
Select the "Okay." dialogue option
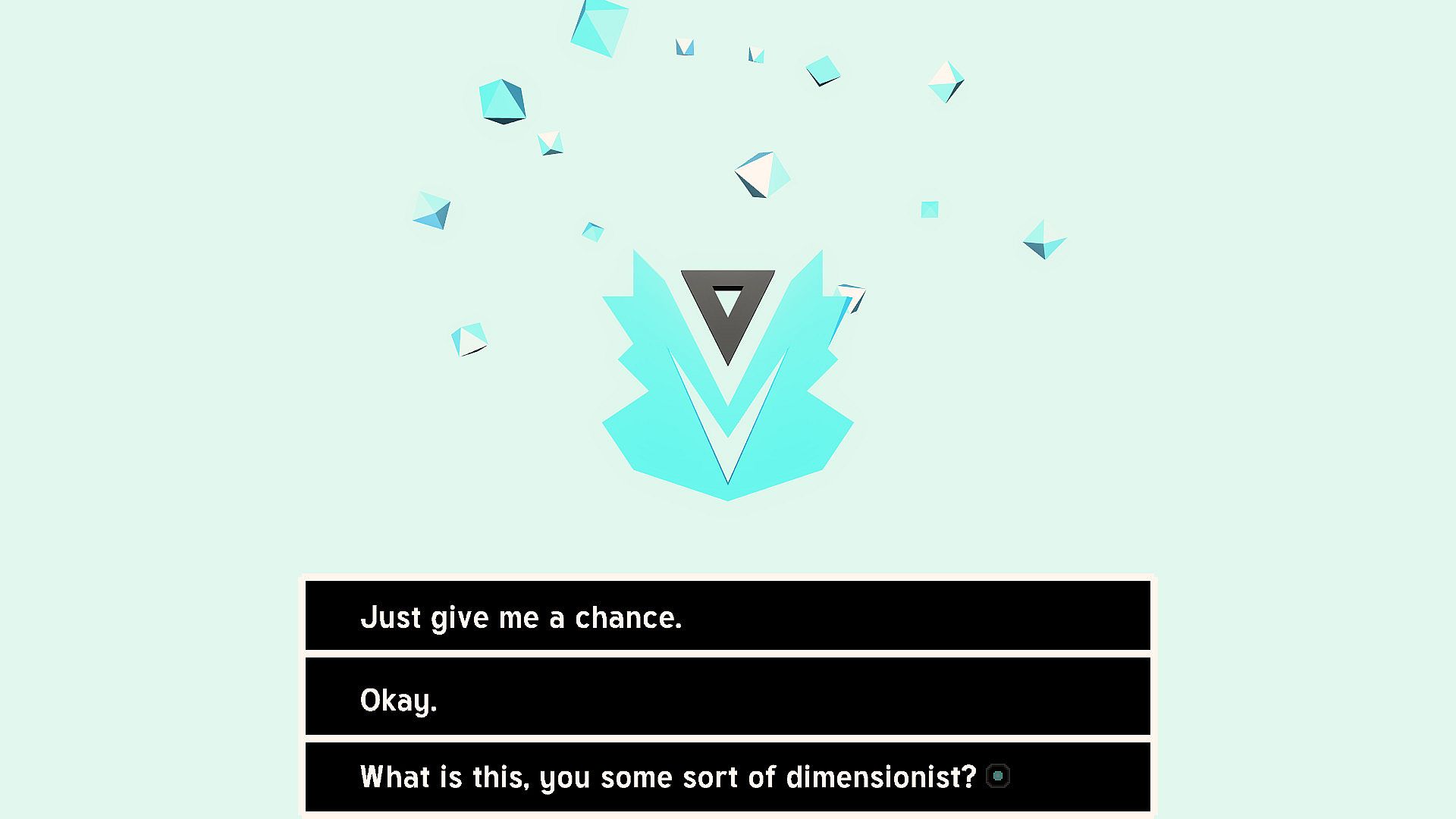point(727,698)
